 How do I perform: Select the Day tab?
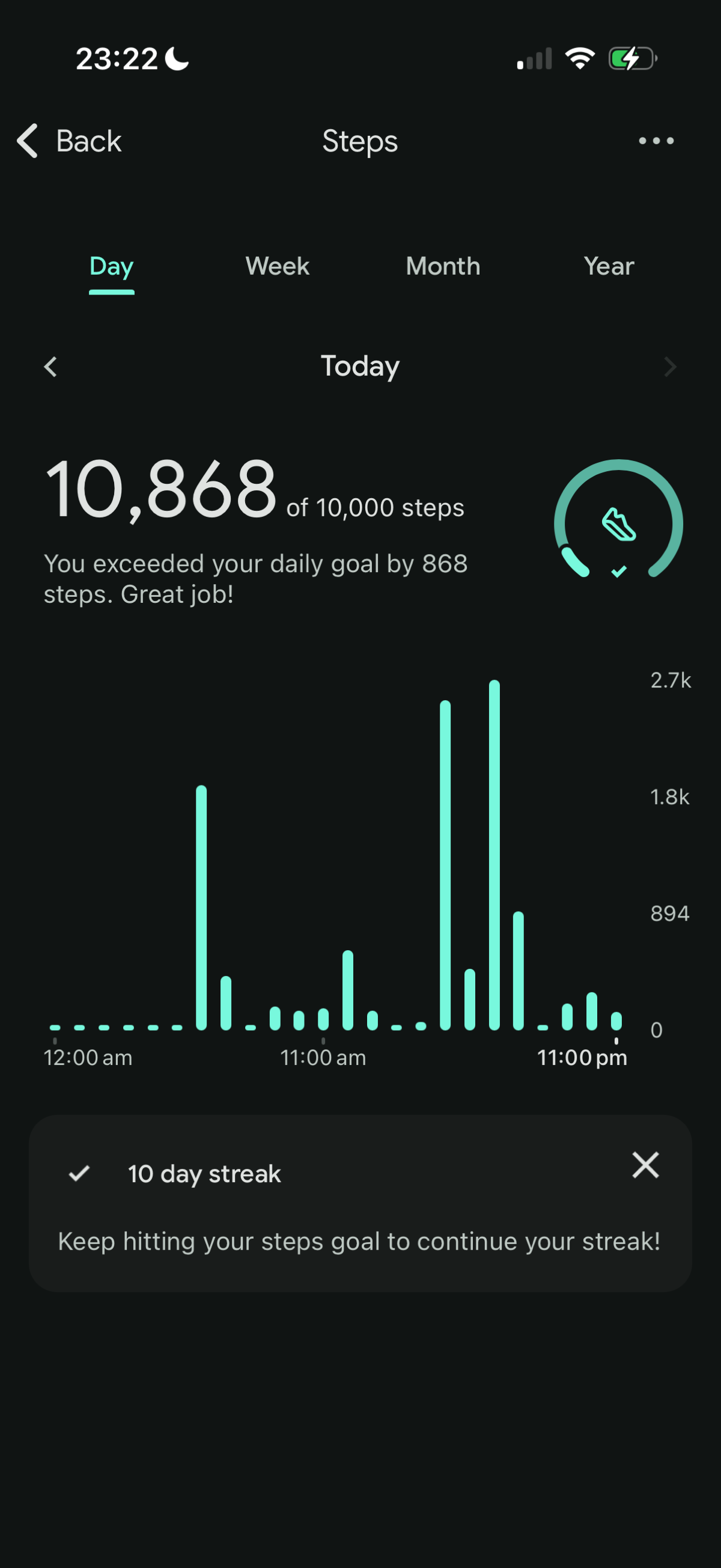coord(111,267)
